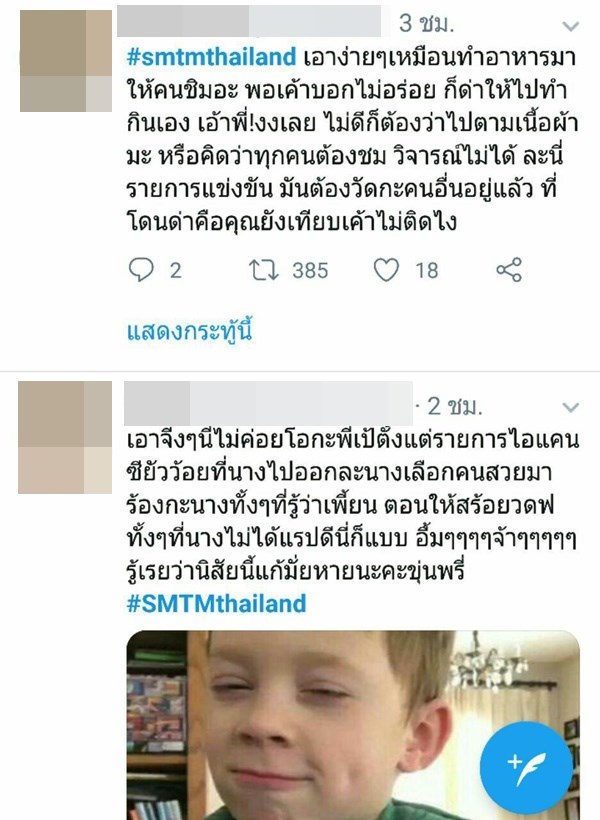
Task: Compose a new tweet
Action: point(526,767)
